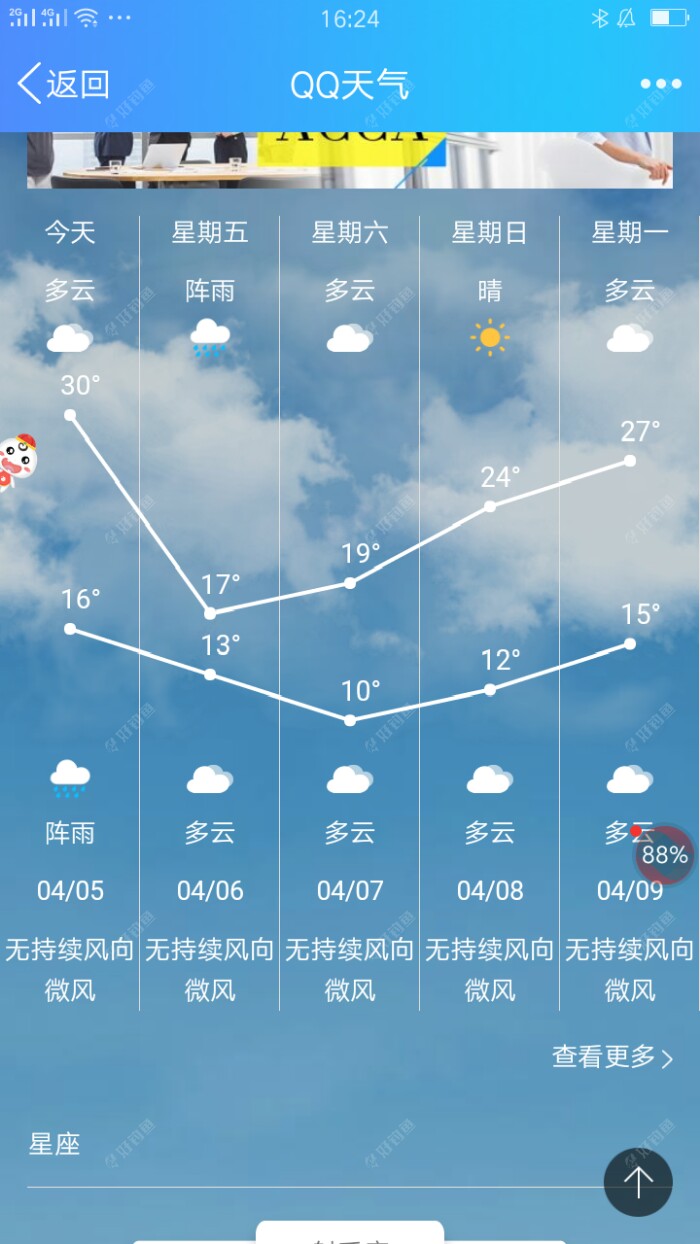The image size is (700, 1244).
Task: Jump back to top with arrow button
Action: [638, 1182]
